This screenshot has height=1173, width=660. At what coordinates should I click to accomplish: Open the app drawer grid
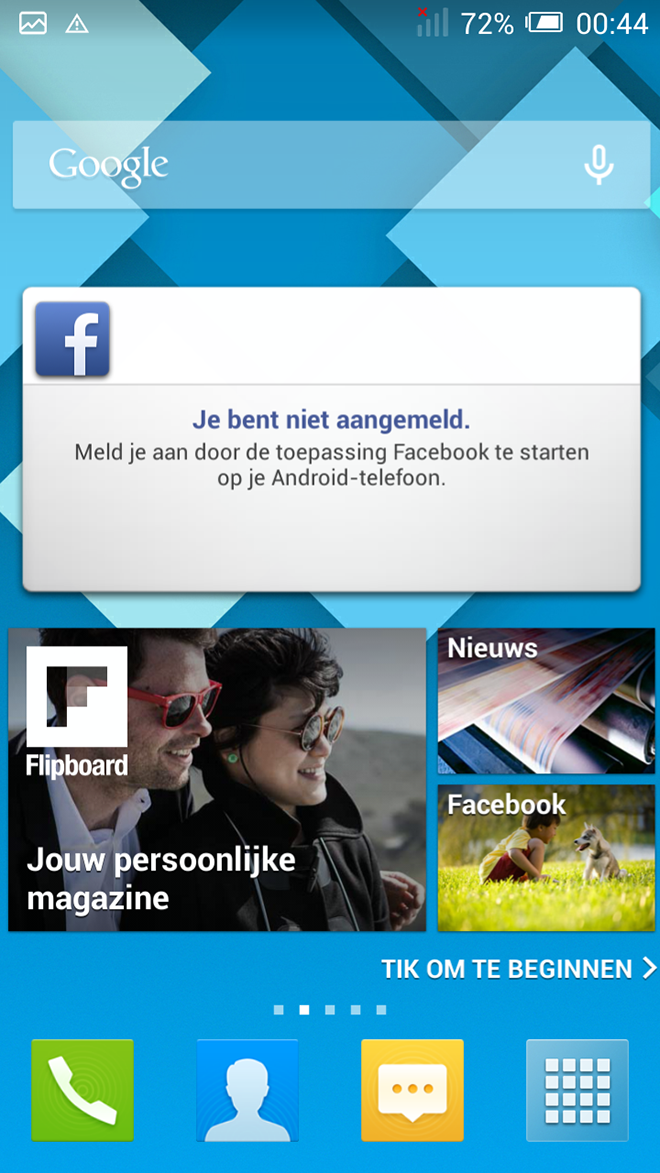(577, 1090)
